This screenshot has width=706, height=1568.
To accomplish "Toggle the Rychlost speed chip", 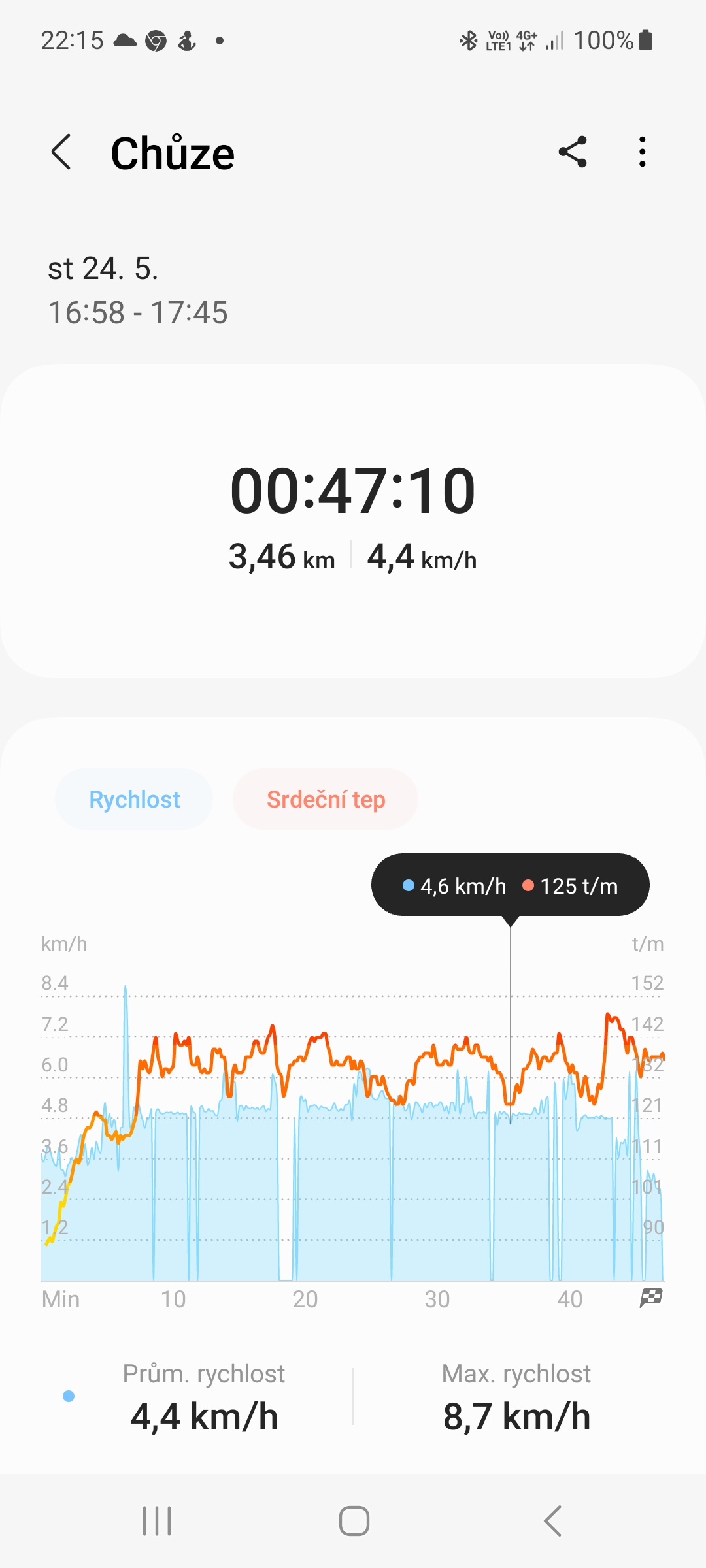I will pyautogui.click(x=135, y=800).
